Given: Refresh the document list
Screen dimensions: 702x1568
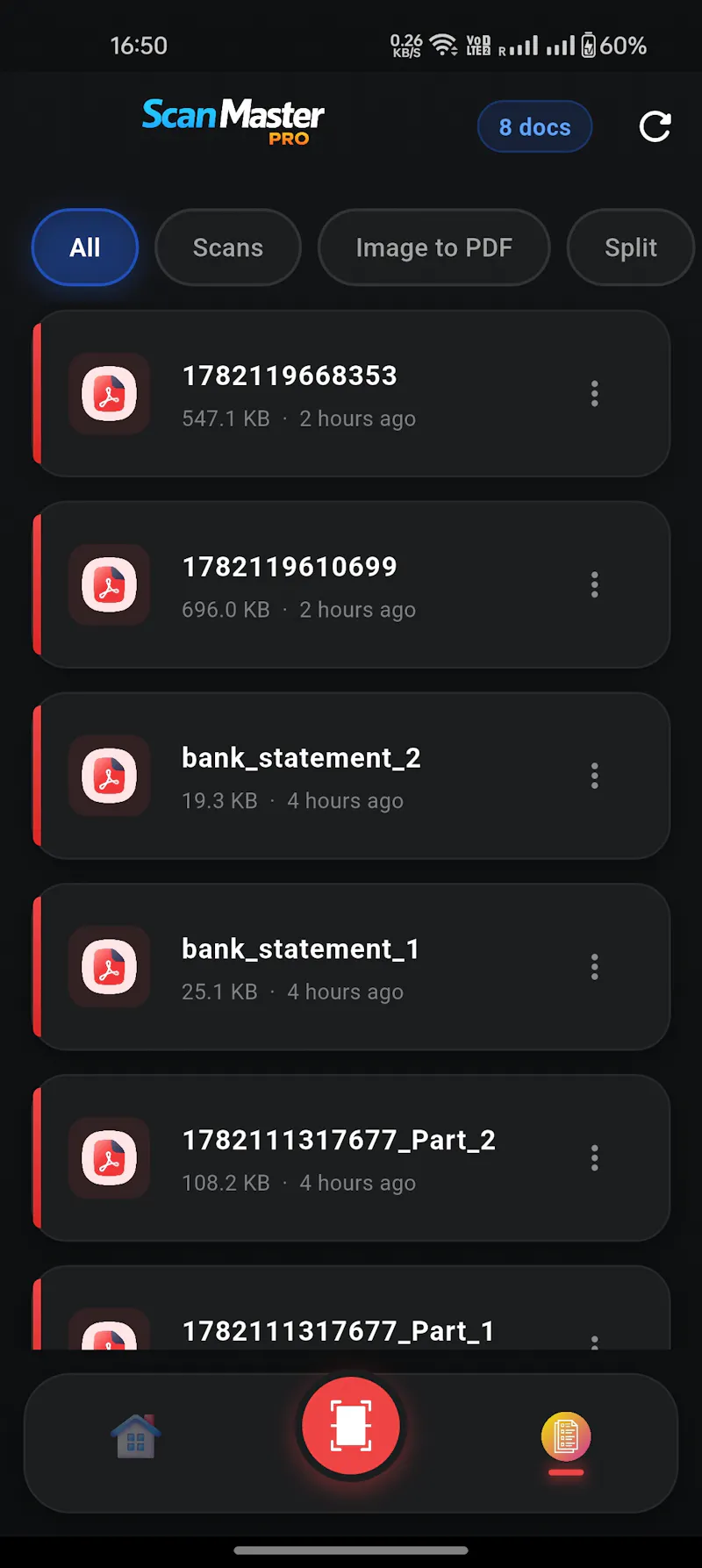Looking at the screenshot, I should (x=655, y=127).
